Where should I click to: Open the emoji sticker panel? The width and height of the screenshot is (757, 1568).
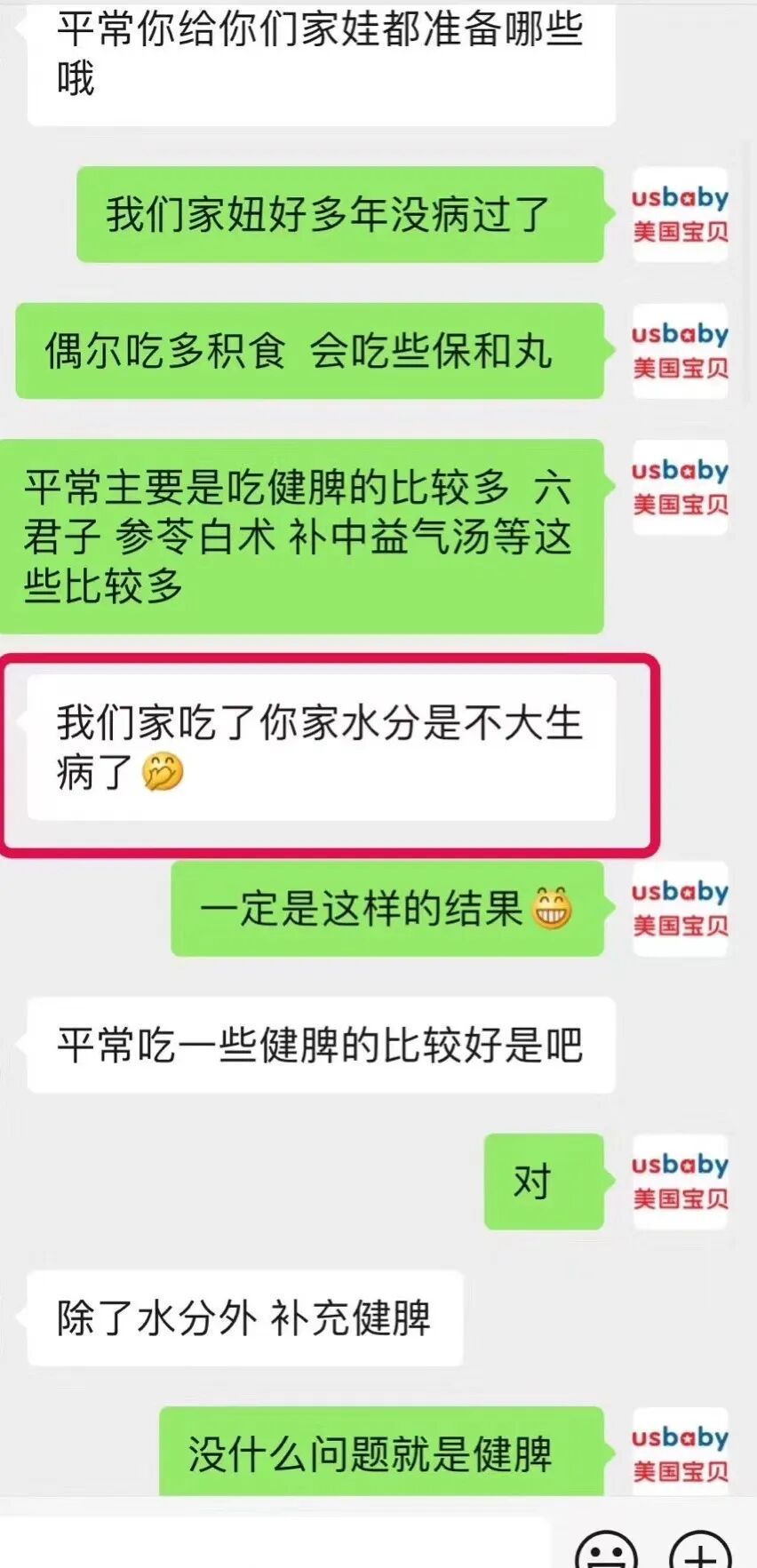(x=607, y=1551)
